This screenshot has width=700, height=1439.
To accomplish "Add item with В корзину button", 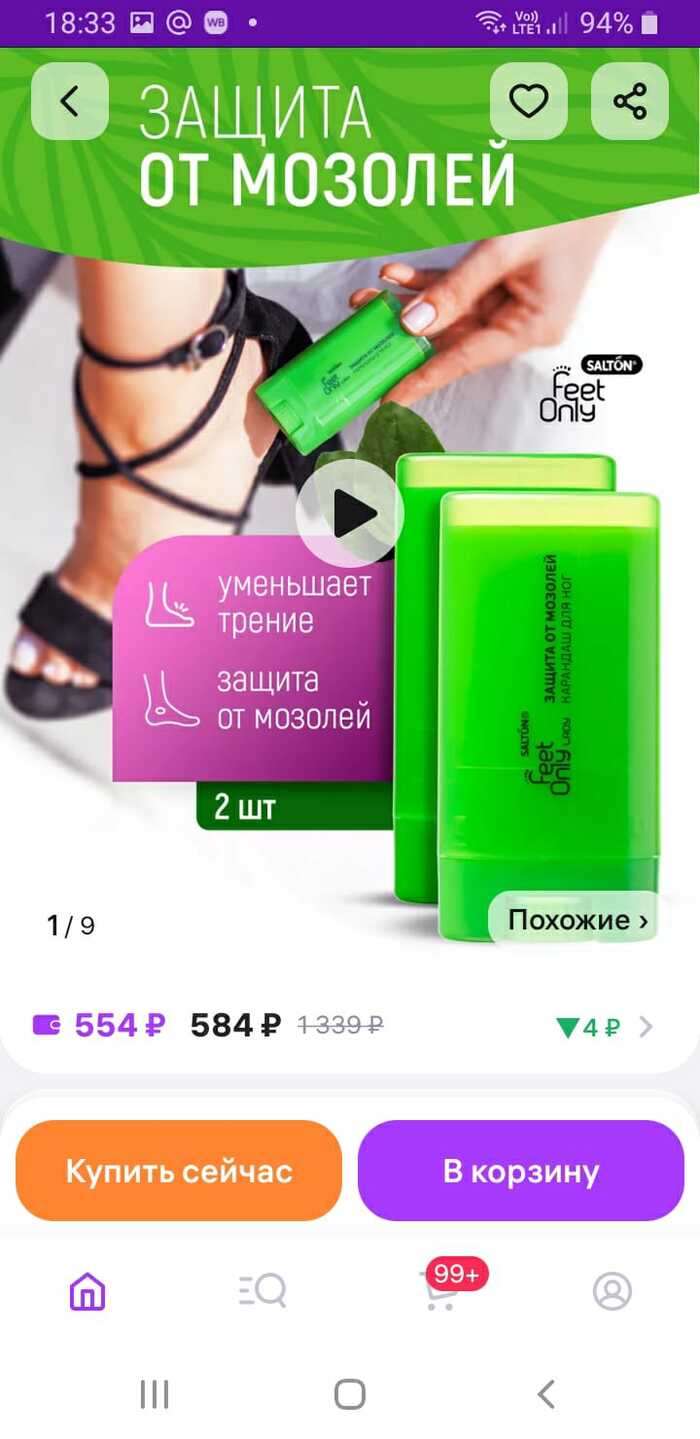I will [x=521, y=1171].
